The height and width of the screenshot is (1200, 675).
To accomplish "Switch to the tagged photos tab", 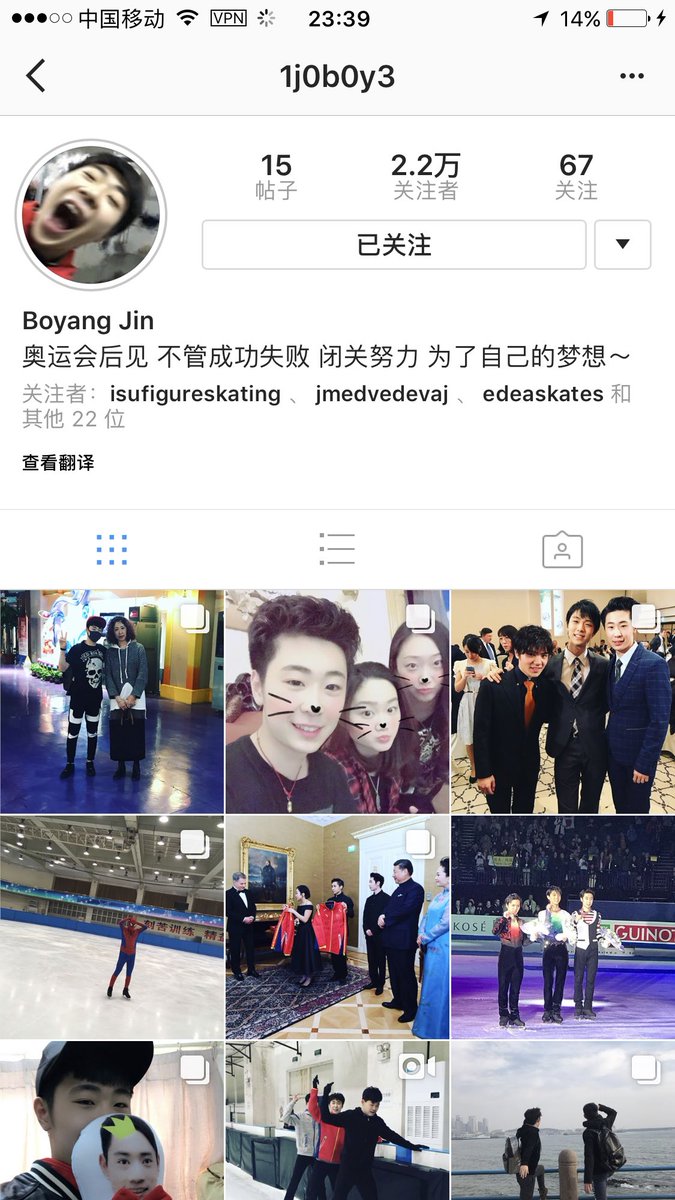I will [x=562, y=549].
